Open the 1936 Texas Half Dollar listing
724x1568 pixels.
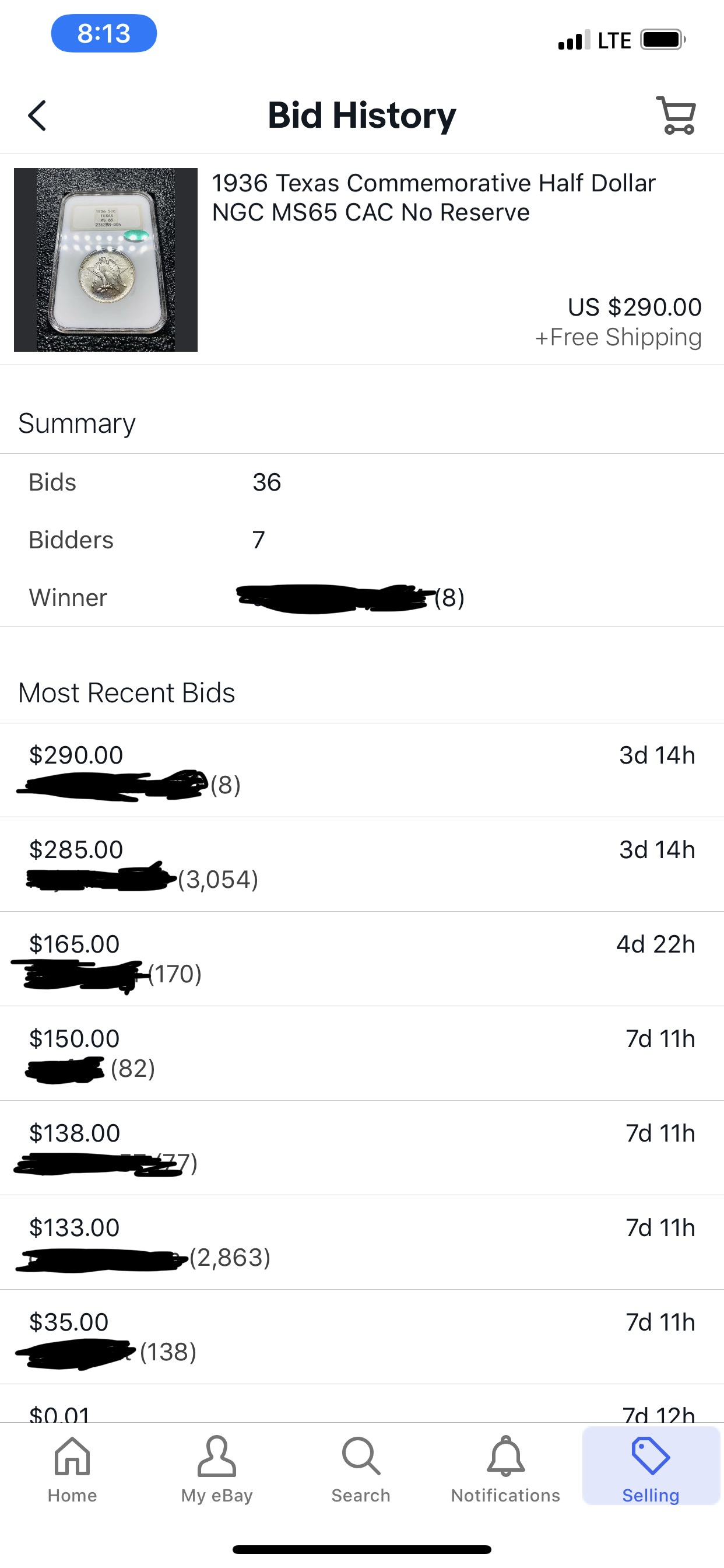361,260
